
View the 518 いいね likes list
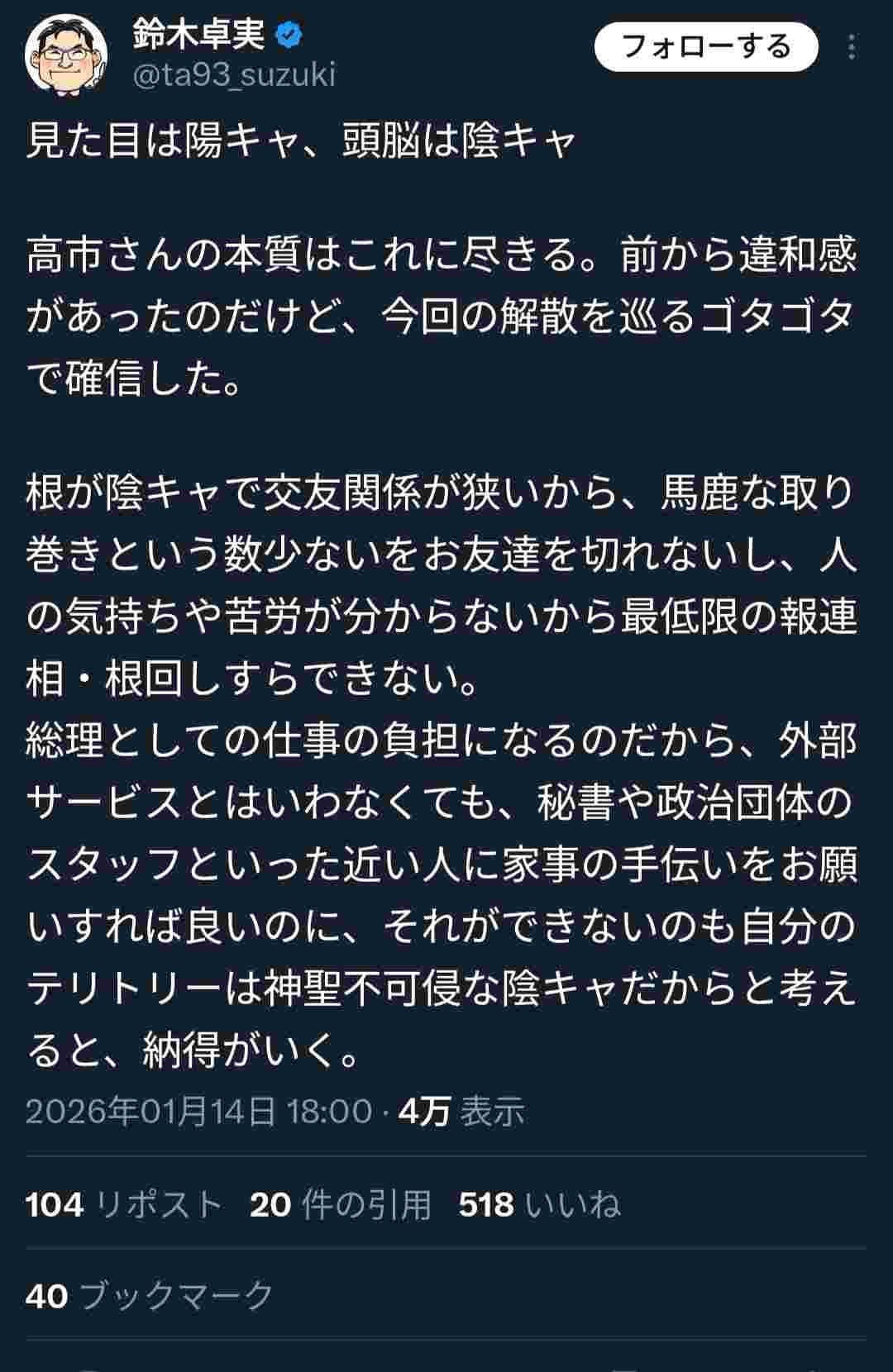(539, 1204)
